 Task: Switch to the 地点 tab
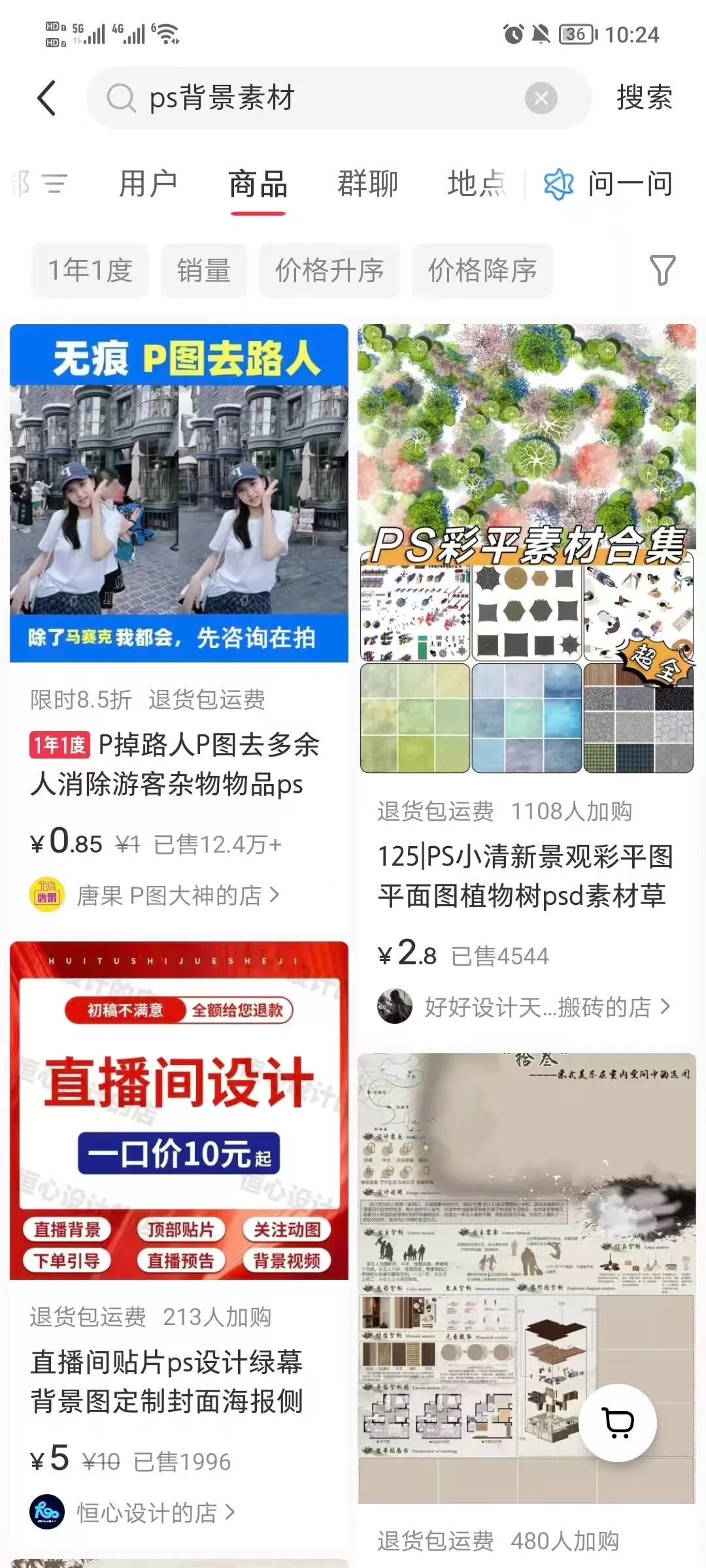click(x=477, y=184)
